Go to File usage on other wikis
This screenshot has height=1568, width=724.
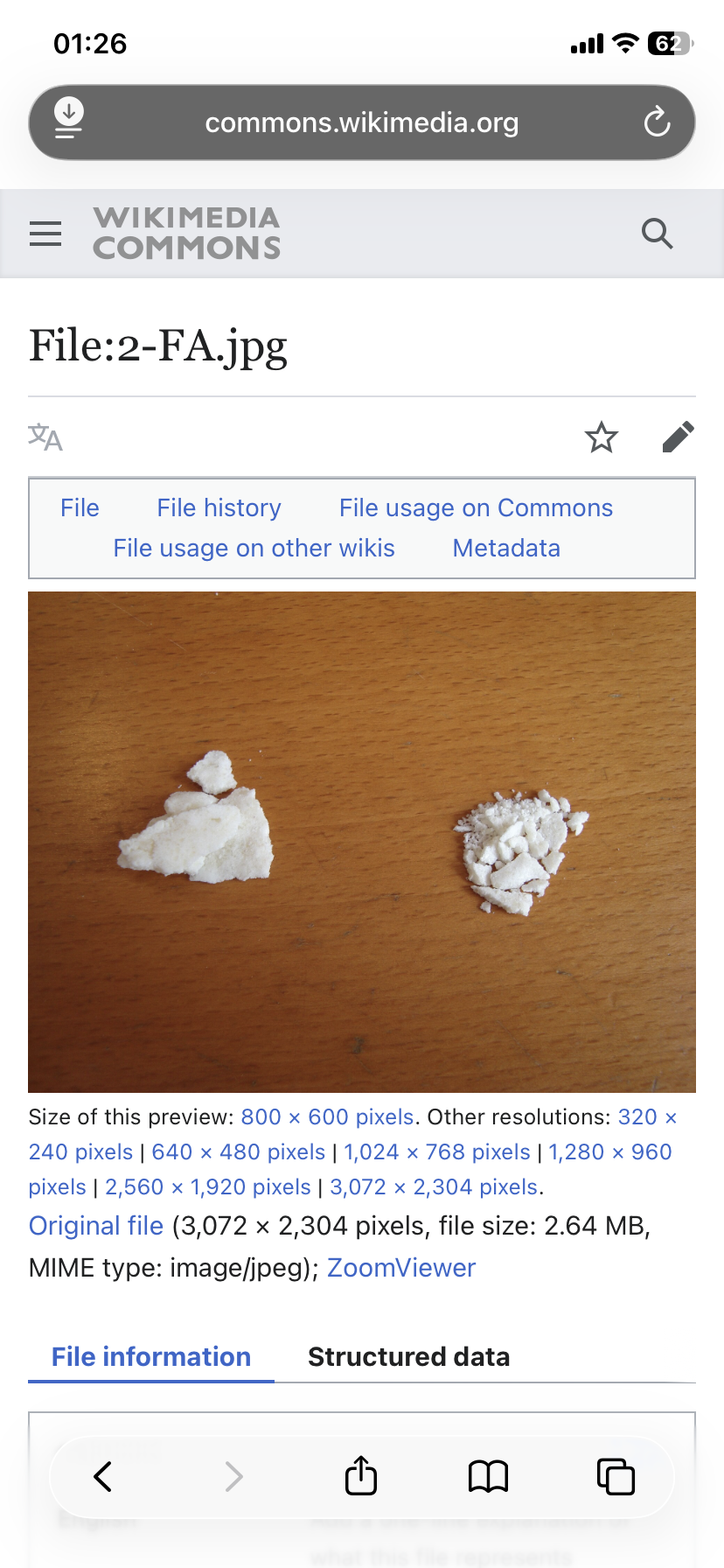point(254,548)
